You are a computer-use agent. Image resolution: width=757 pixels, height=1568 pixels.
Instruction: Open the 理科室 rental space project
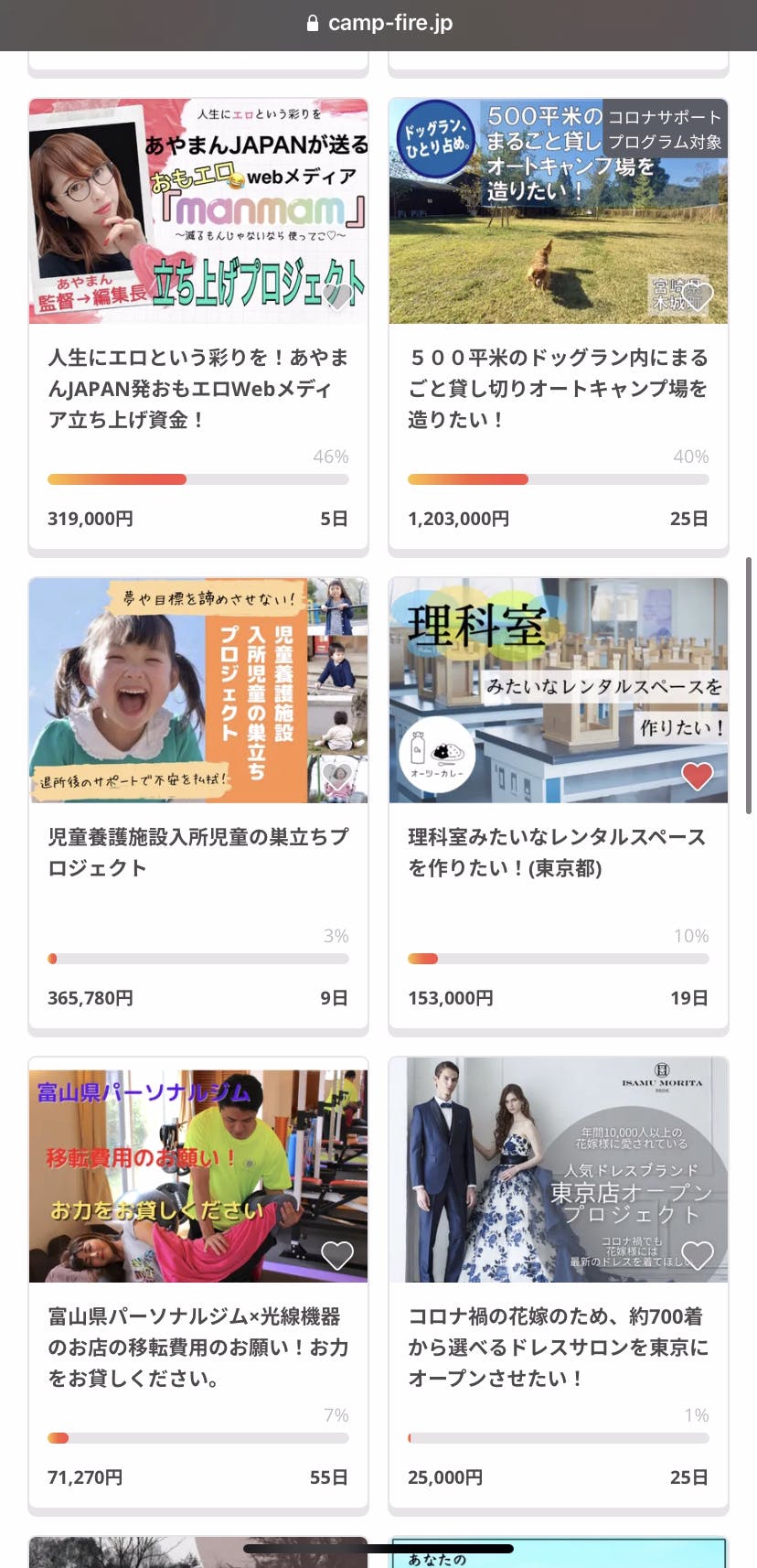coord(558,852)
